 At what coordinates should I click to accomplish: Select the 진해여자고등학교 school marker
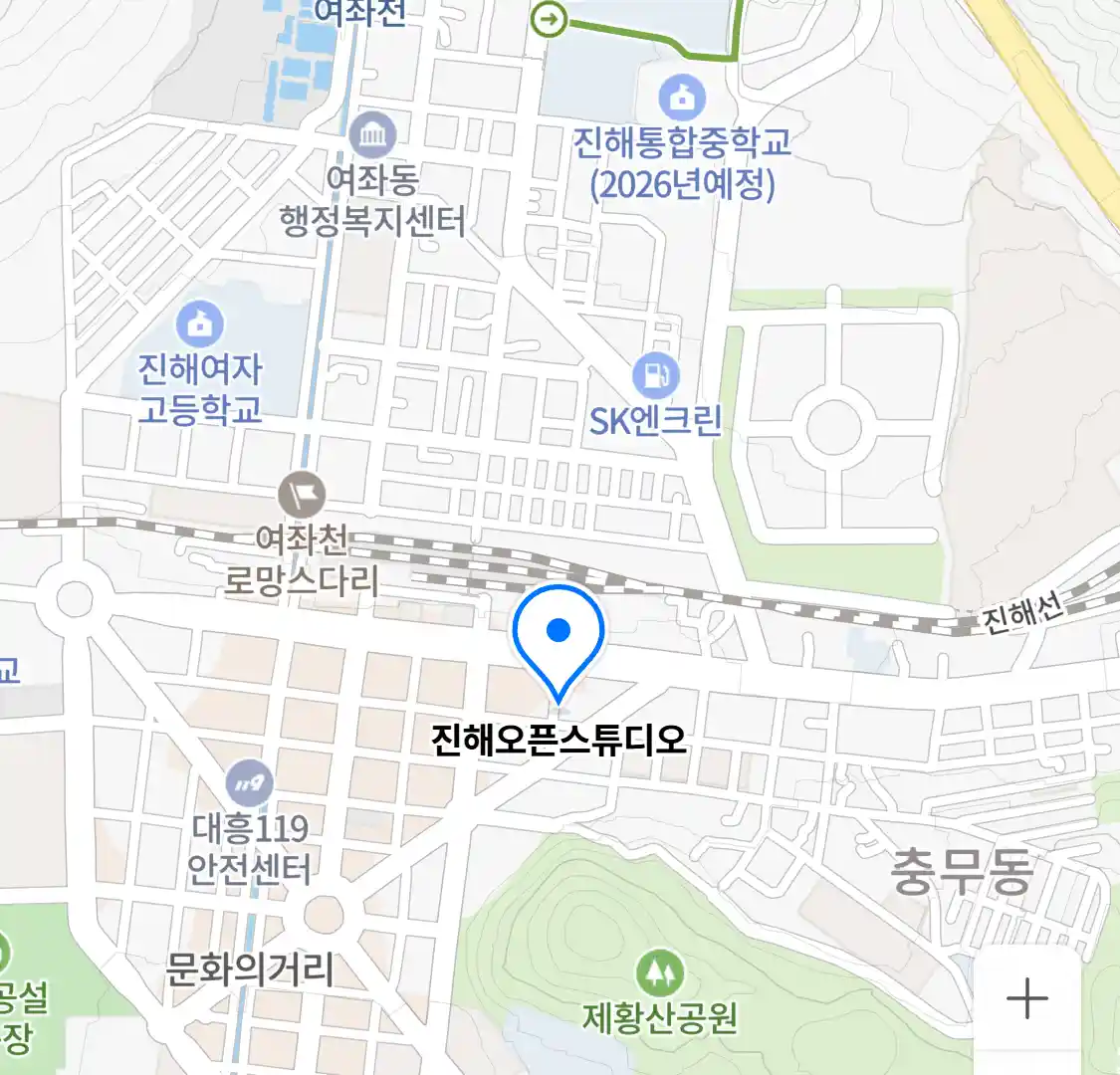tap(200, 323)
